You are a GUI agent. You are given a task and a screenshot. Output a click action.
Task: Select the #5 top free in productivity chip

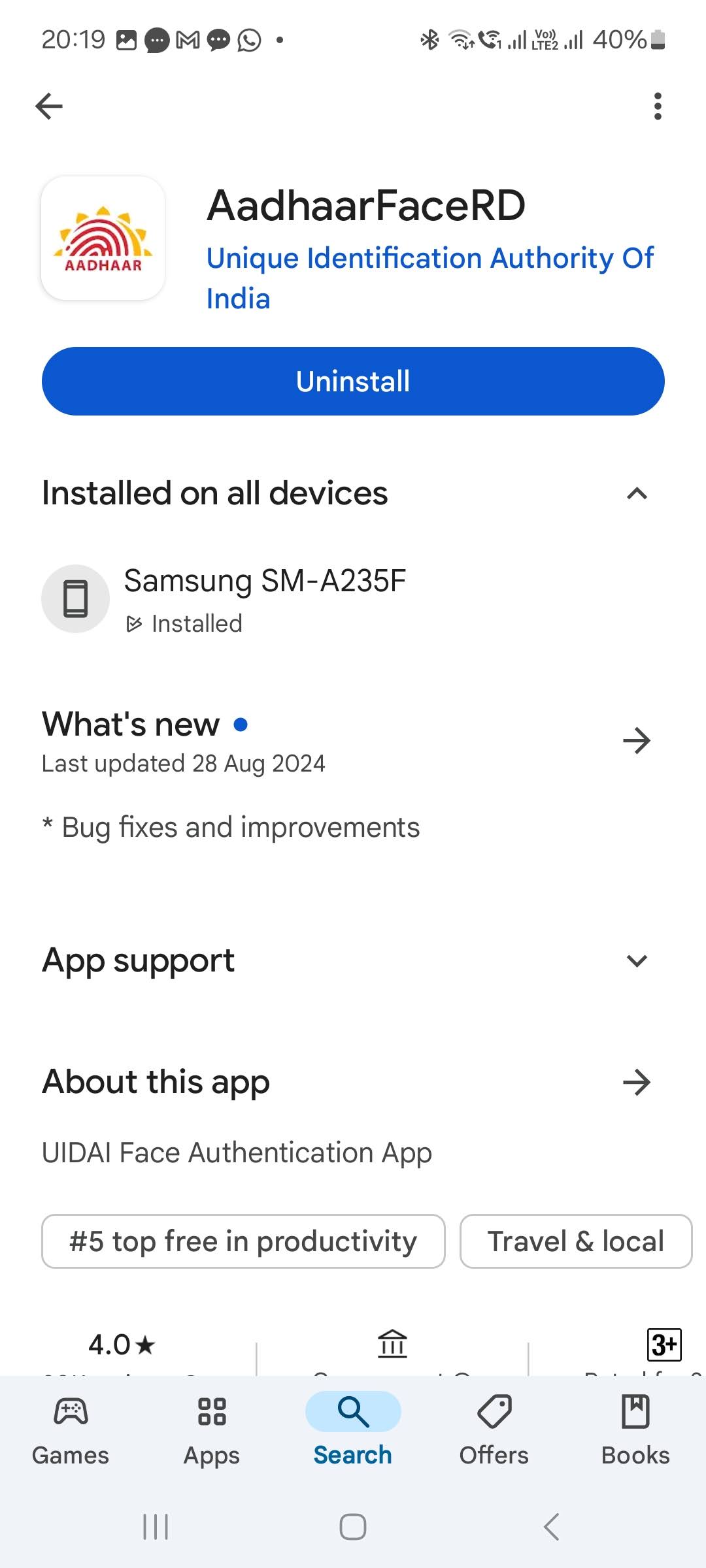point(243,1241)
